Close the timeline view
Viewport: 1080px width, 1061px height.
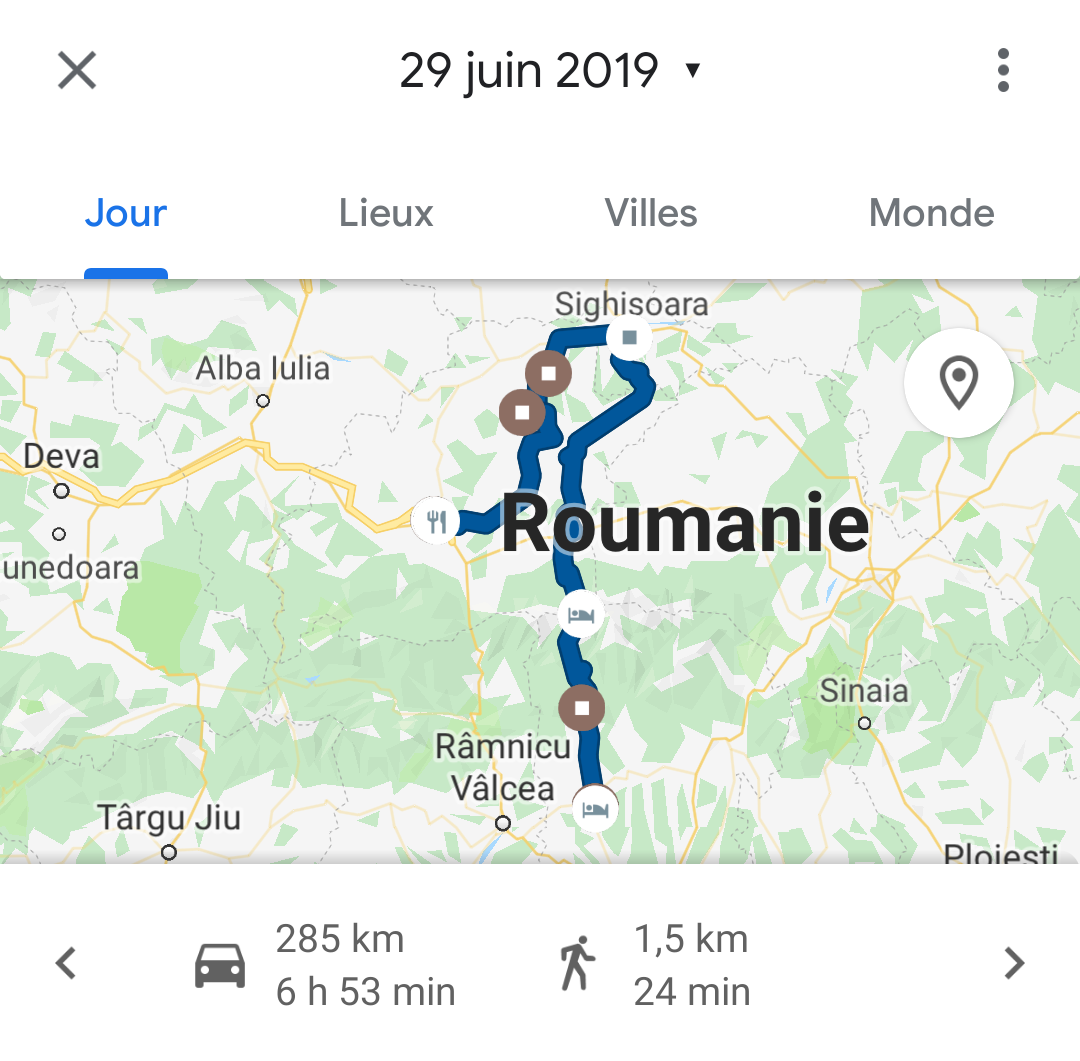point(76,71)
